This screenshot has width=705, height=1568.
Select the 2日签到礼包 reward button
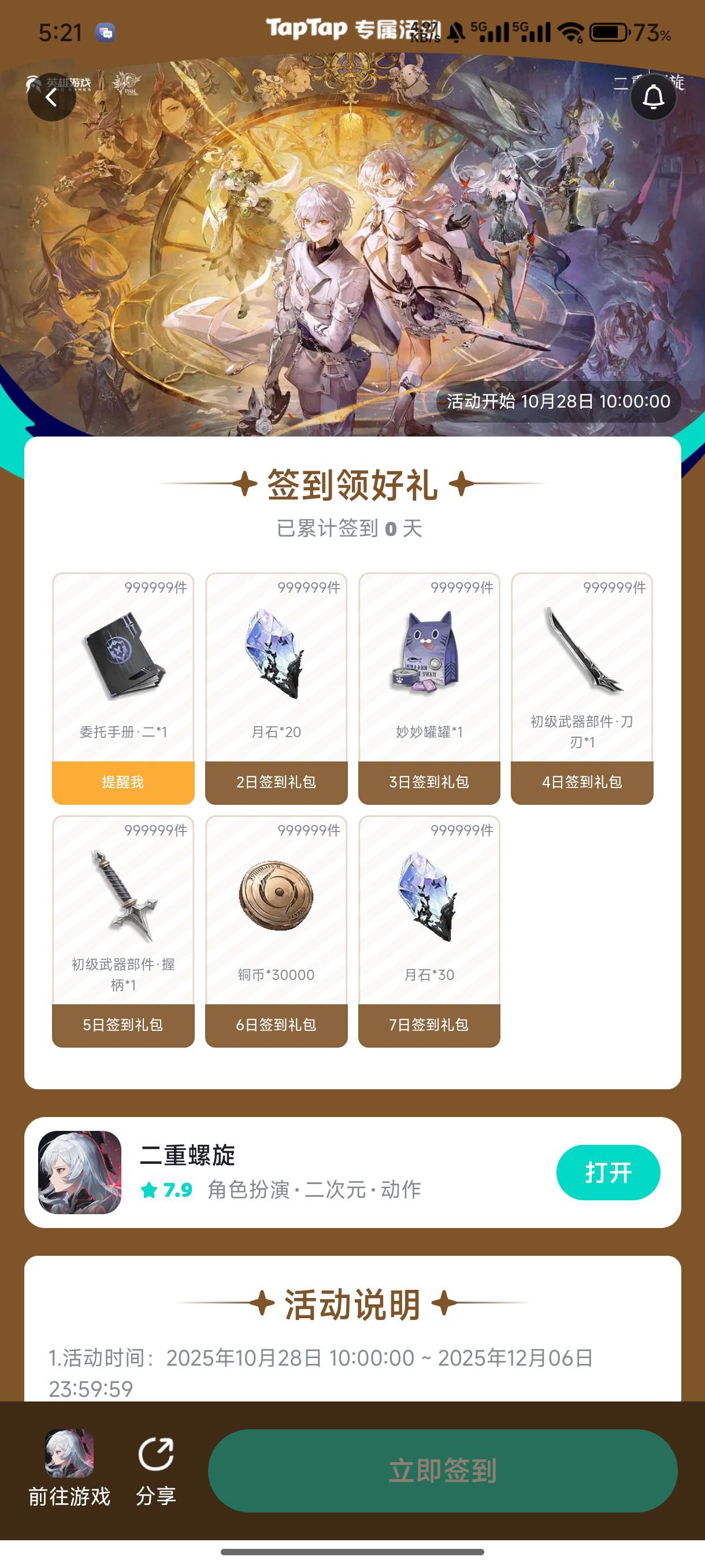pyautogui.click(x=276, y=782)
